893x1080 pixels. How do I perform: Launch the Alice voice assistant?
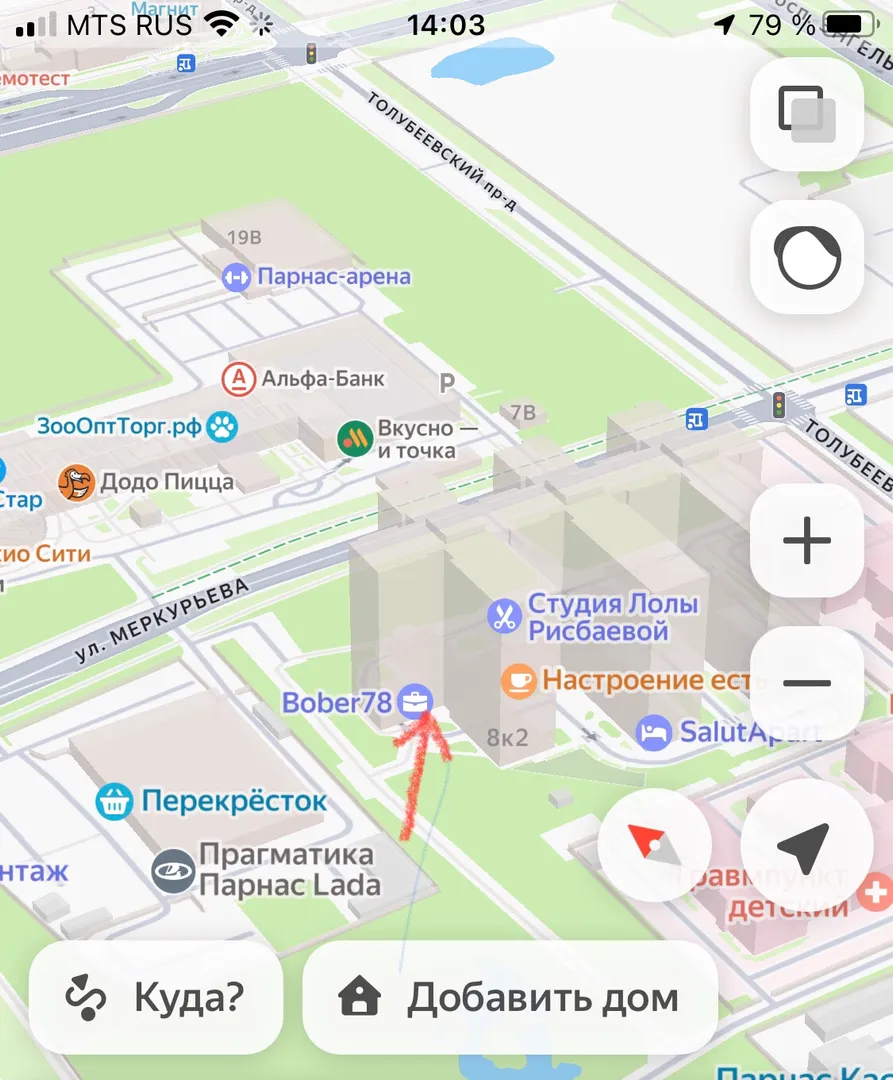[x=807, y=257]
